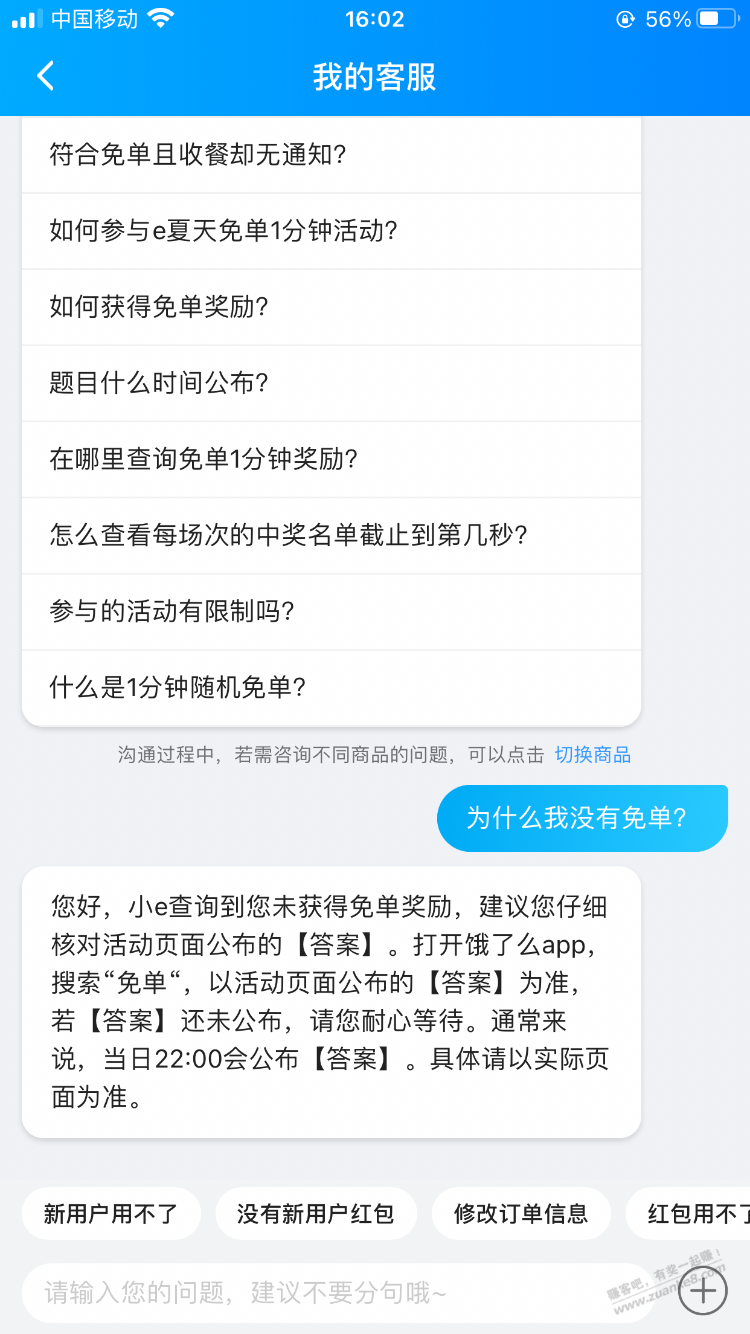Tap the question "如何获得免单奖励?"

331,307
